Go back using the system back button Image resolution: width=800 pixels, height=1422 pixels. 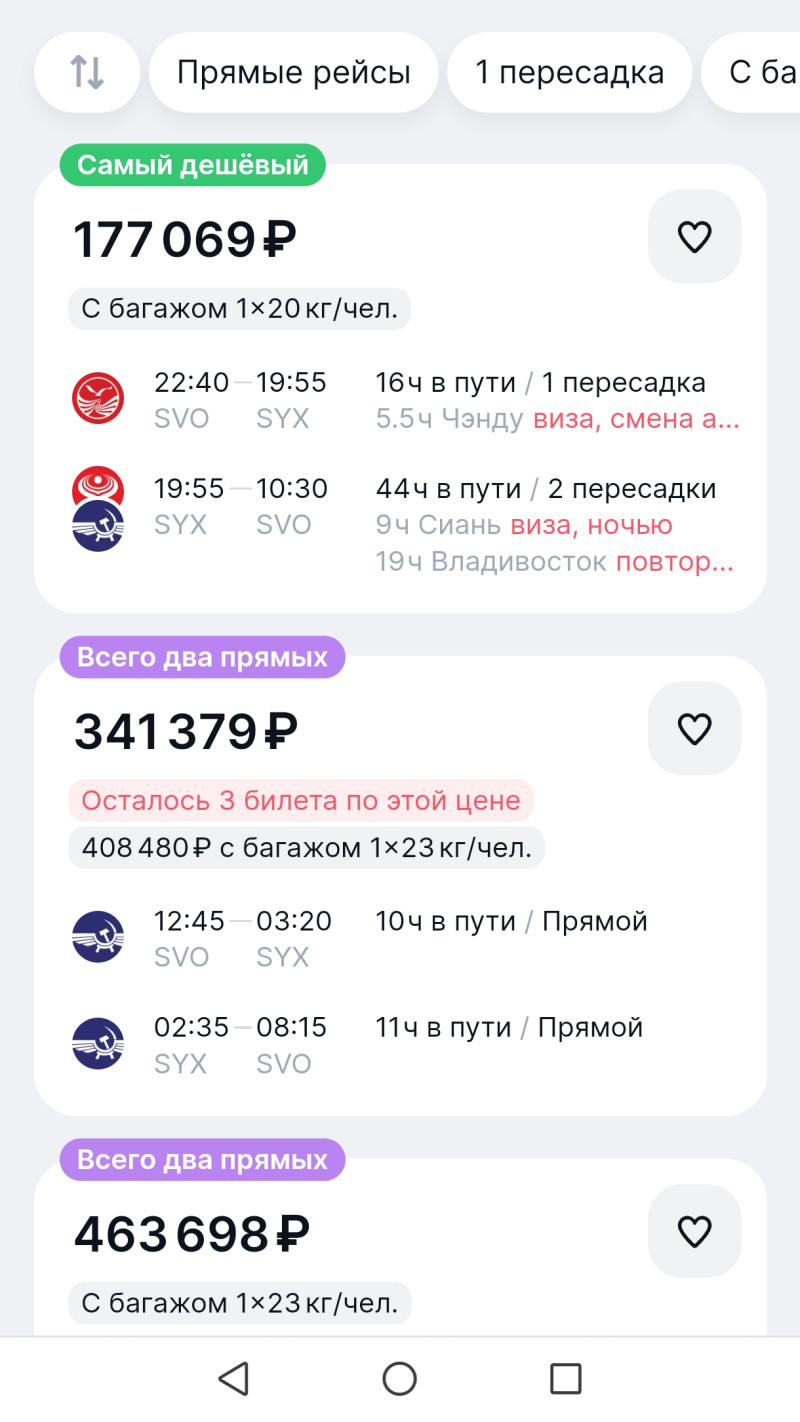pyautogui.click(x=233, y=1379)
